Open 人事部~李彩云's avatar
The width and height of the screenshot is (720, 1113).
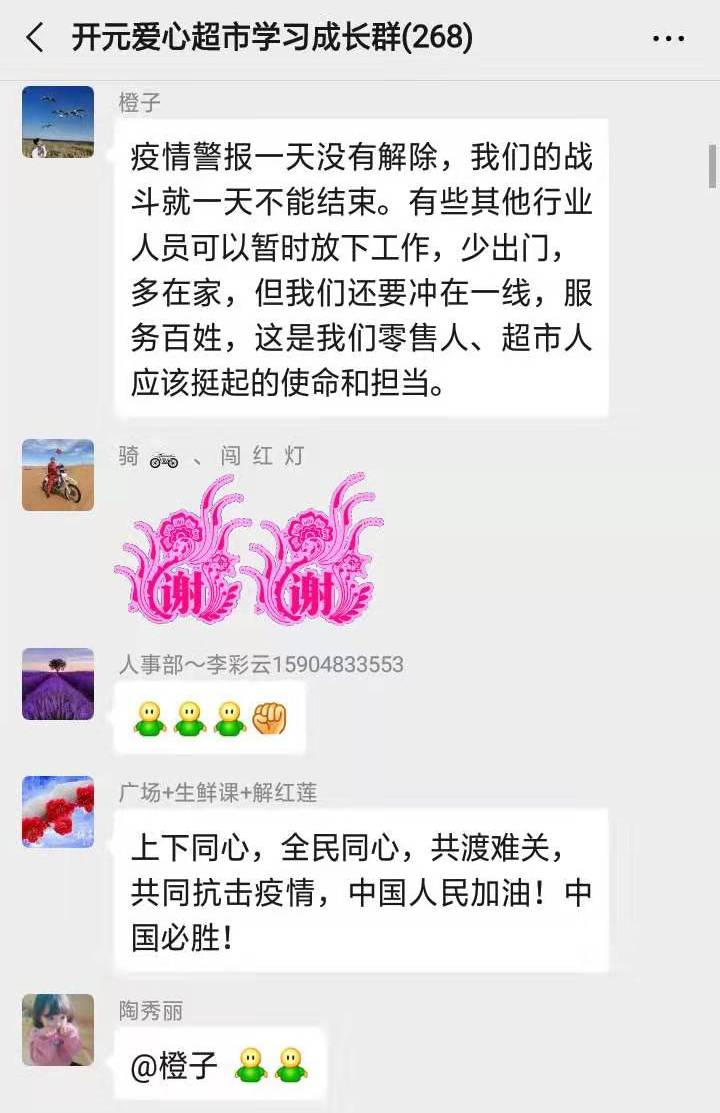tap(58, 684)
